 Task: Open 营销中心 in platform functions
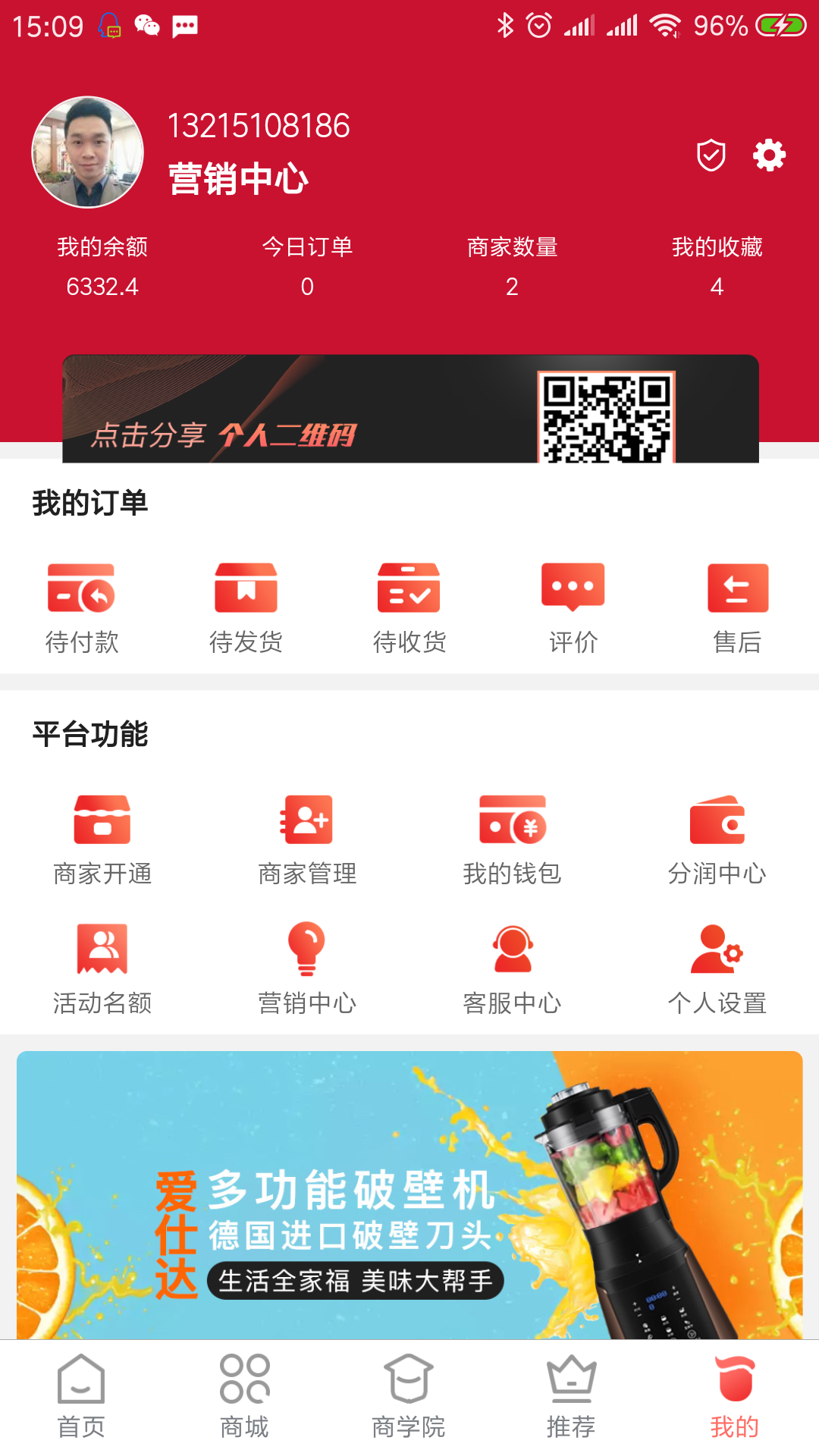307,968
